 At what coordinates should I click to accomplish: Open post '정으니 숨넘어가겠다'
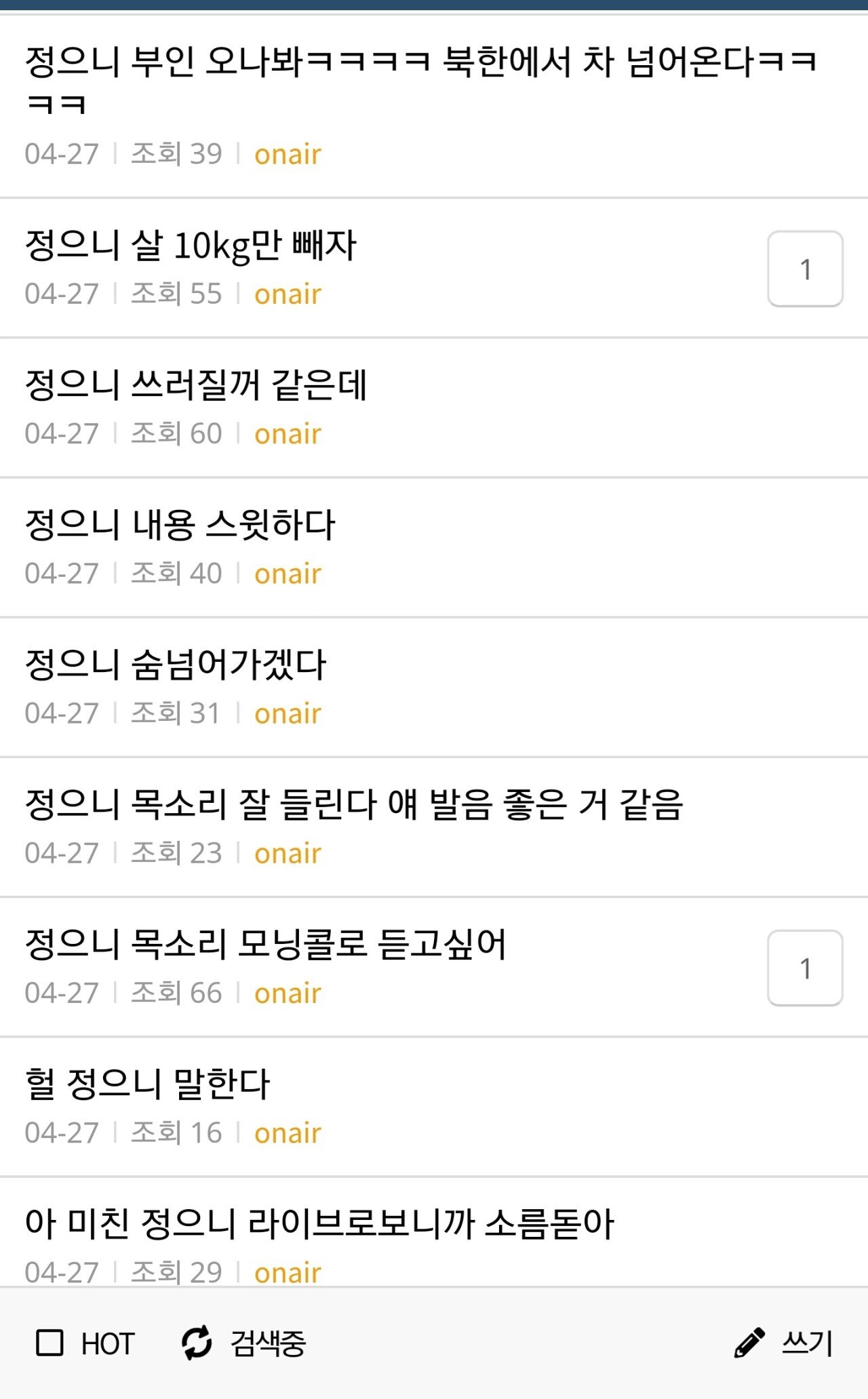(176, 665)
